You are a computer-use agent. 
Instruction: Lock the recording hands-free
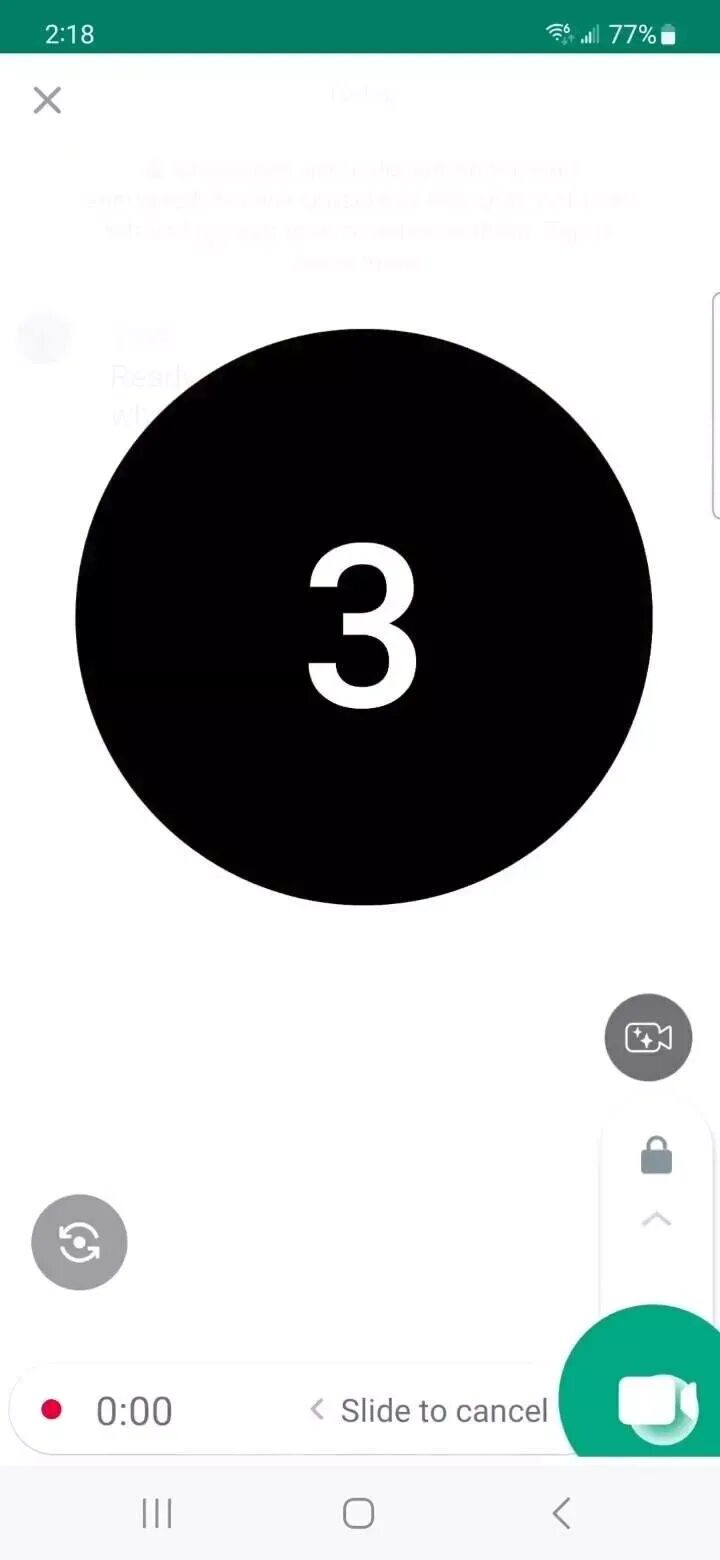pyautogui.click(x=656, y=1156)
